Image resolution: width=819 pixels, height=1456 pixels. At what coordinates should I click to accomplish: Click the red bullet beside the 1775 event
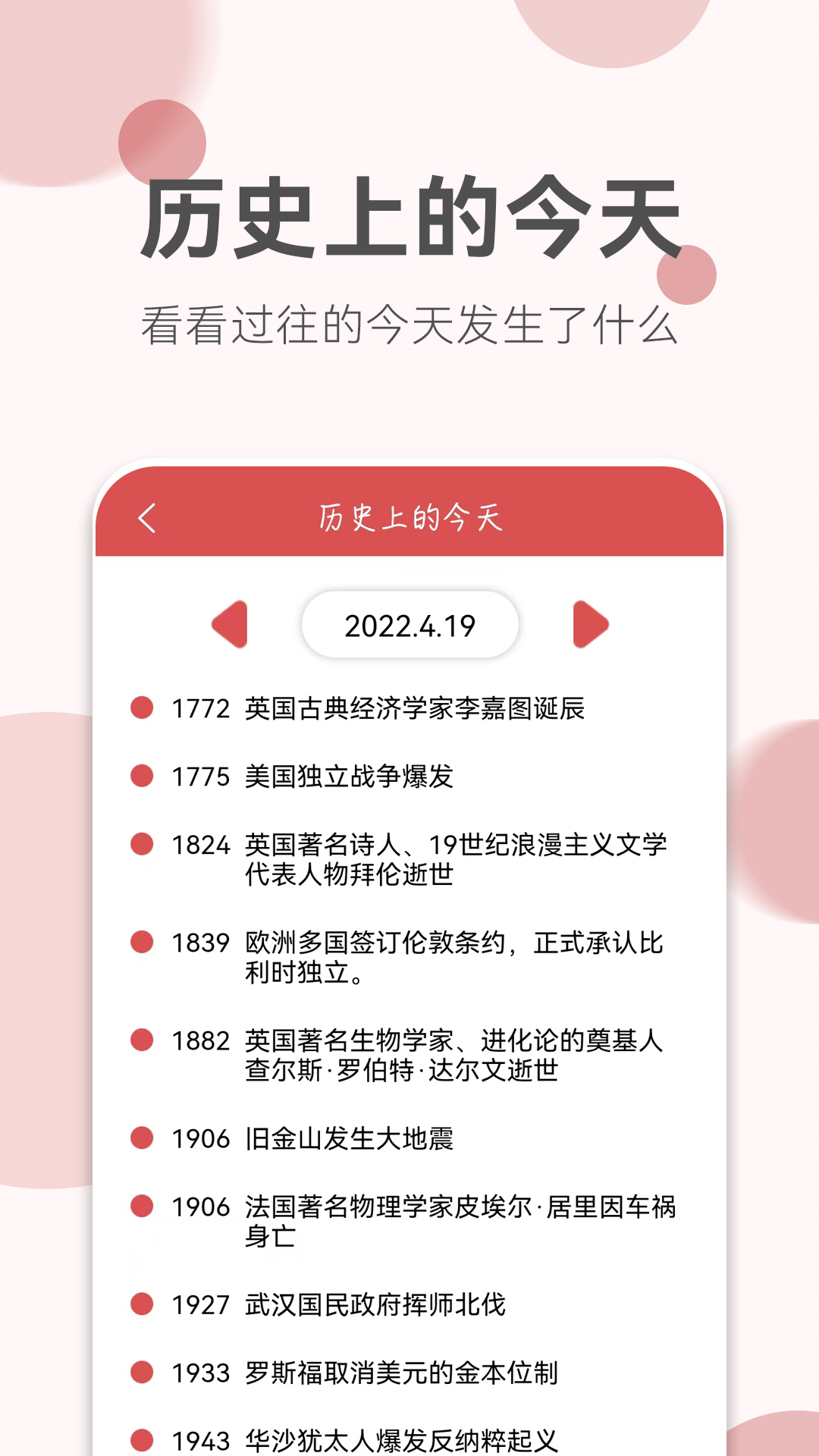[141, 777]
